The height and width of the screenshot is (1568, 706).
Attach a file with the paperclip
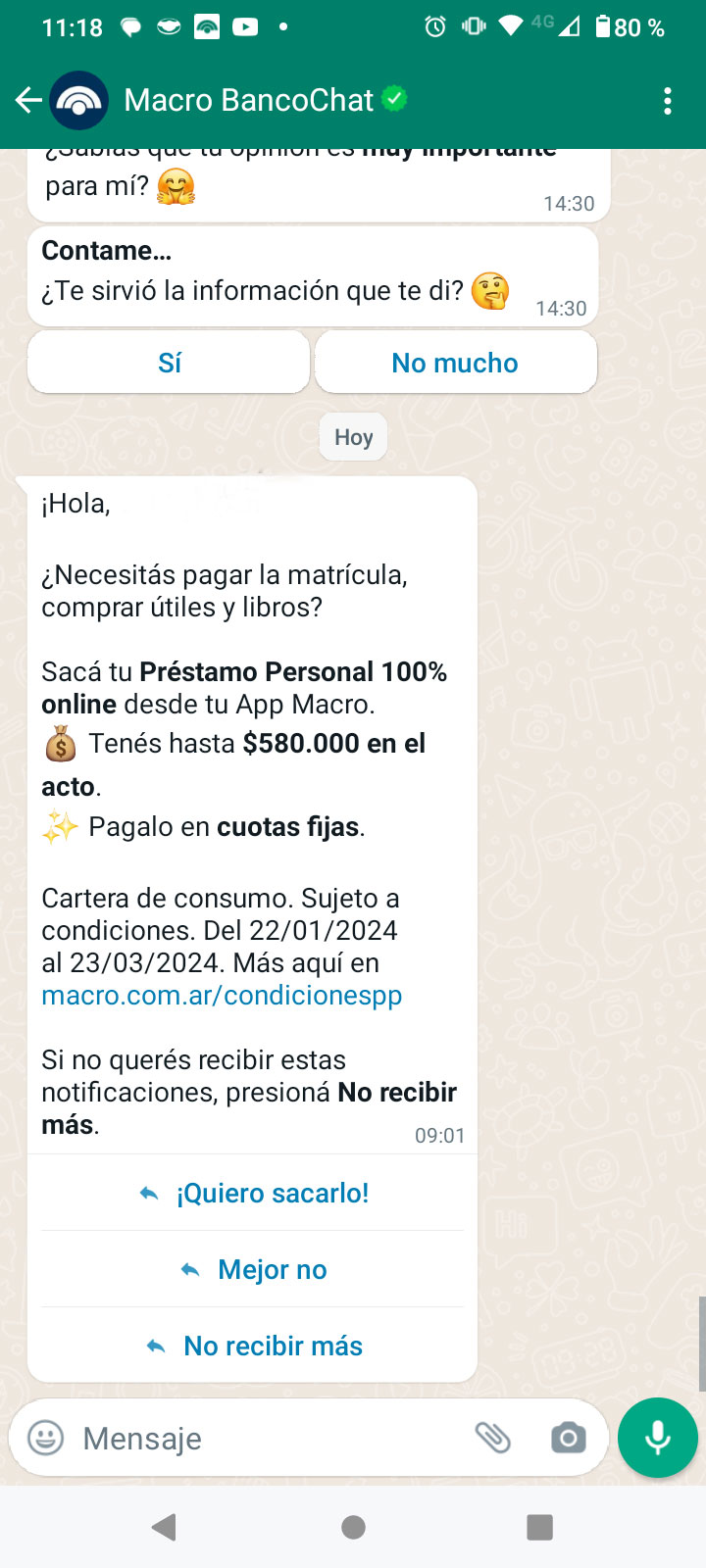tap(492, 1438)
